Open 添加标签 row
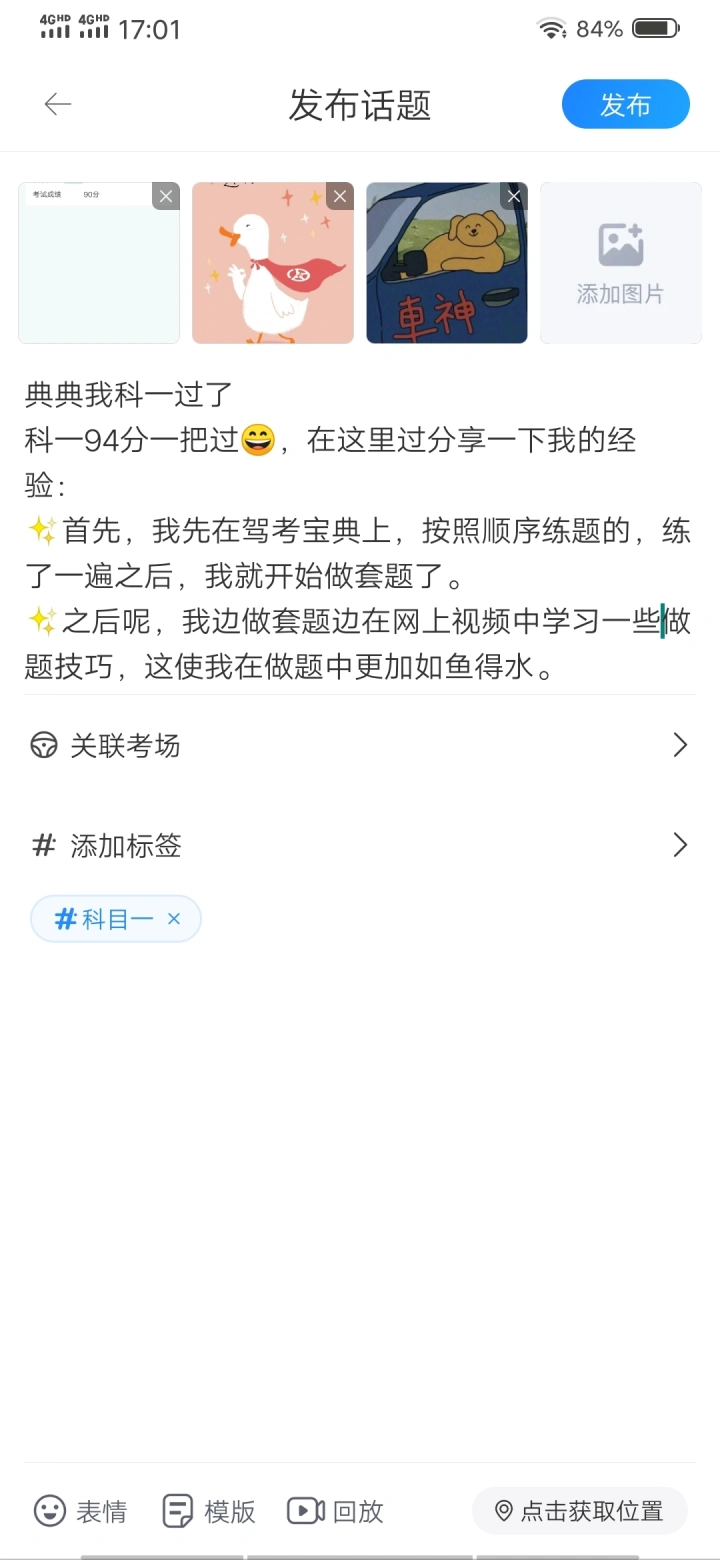The height and width of the screenshot is (1560, 720). tap(360, 846)
